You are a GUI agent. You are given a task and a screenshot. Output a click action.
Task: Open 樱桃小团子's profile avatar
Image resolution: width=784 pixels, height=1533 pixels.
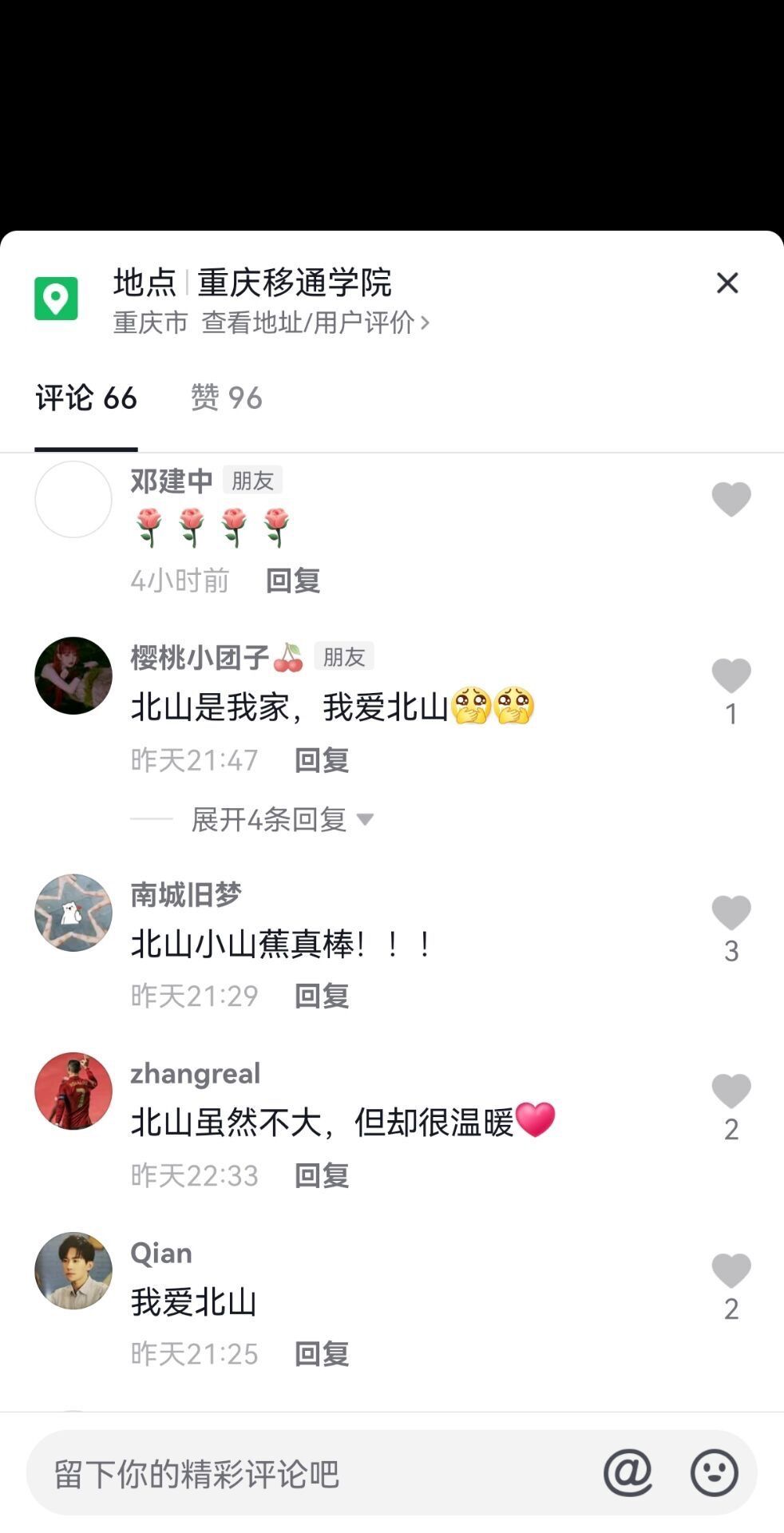73,675
